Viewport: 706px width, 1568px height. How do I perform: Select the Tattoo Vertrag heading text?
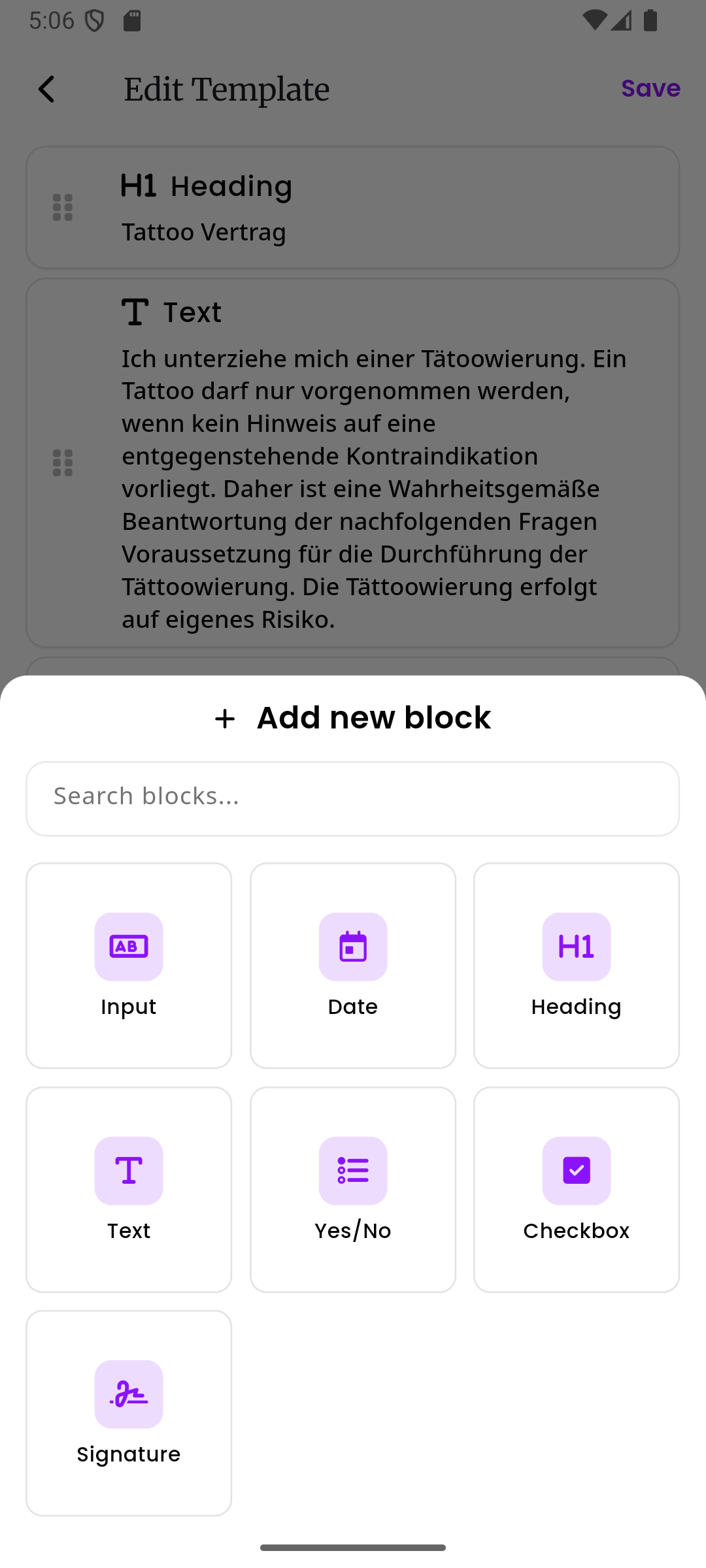point(204,232)
